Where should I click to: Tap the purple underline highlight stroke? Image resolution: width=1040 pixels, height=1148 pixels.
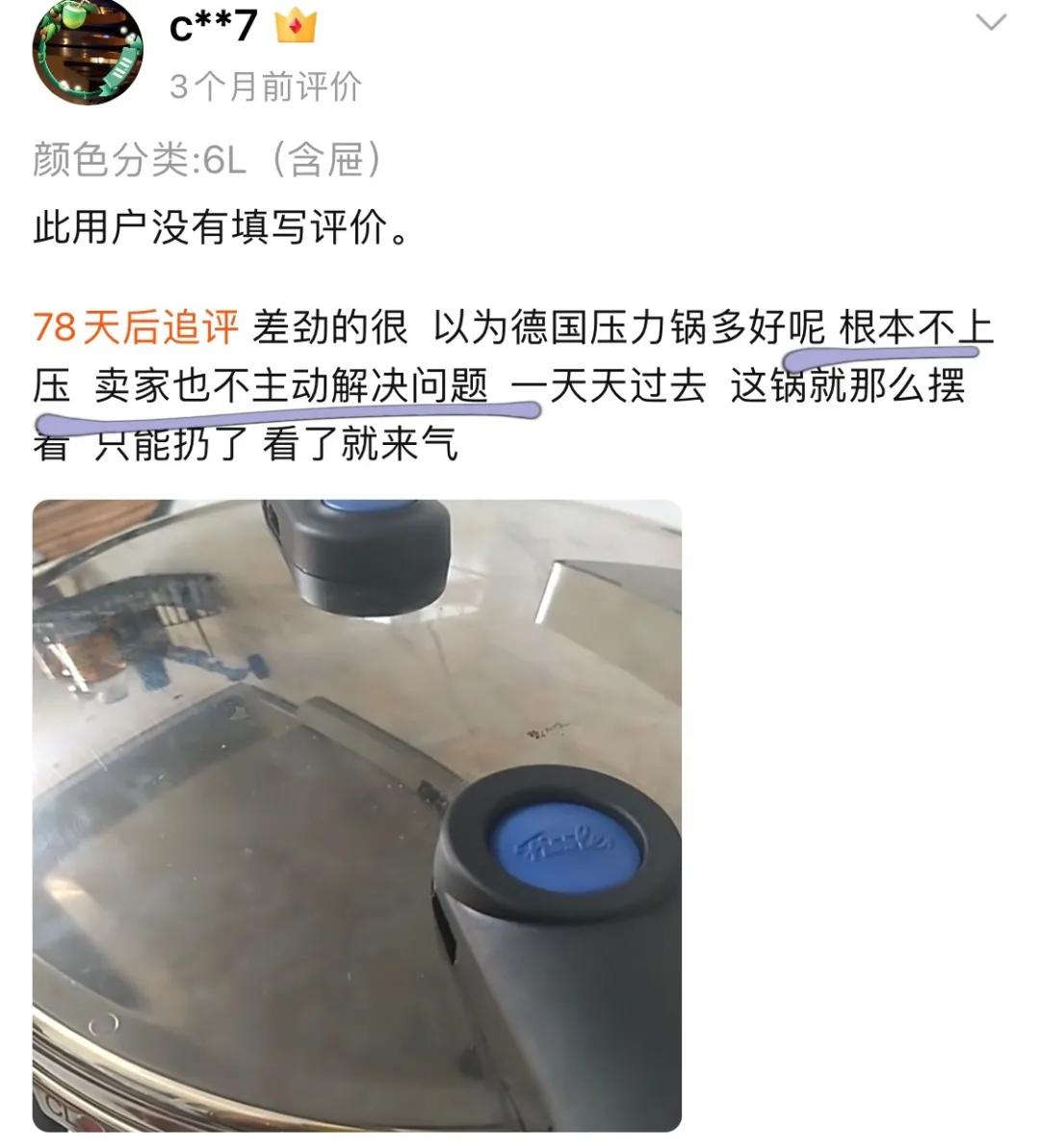(289, 409)
